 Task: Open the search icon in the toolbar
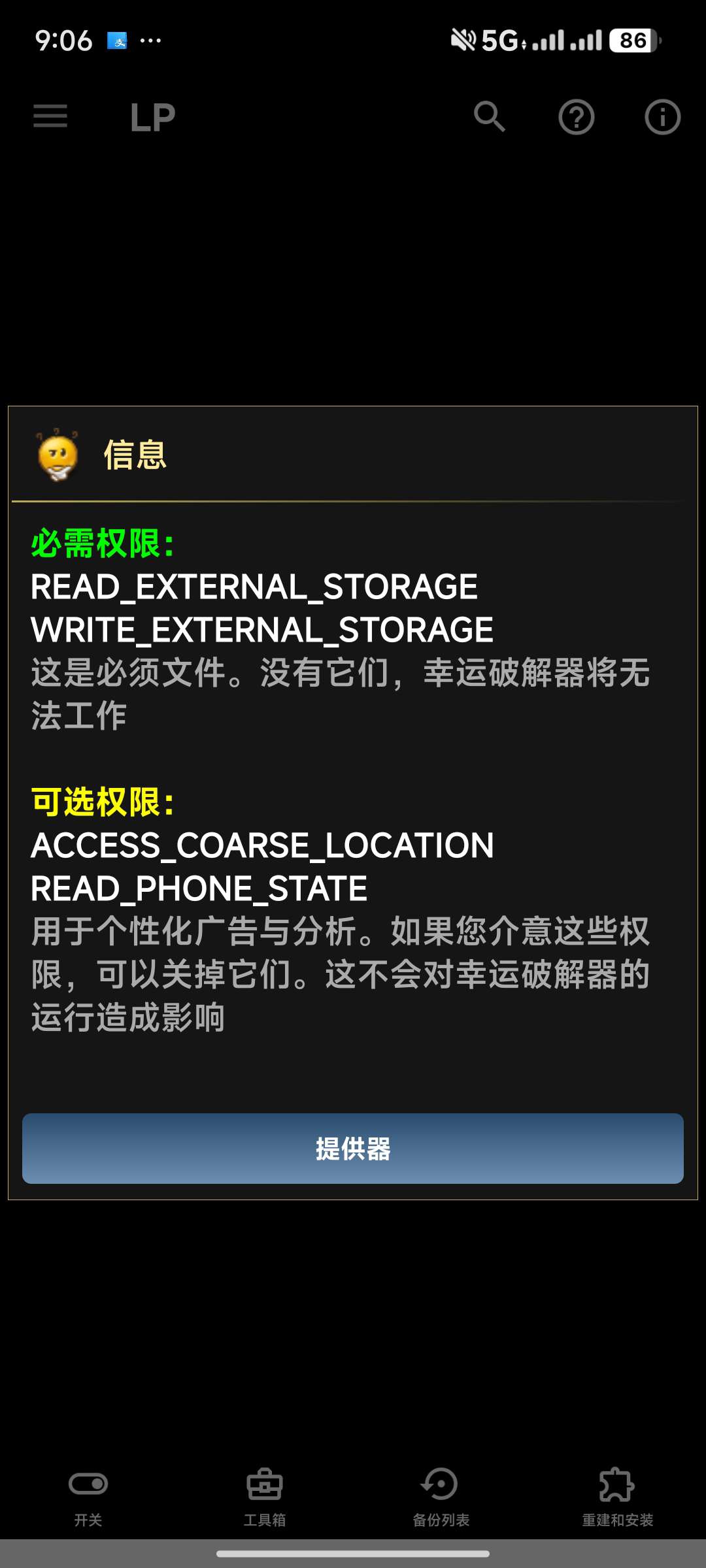pos(490,117)
